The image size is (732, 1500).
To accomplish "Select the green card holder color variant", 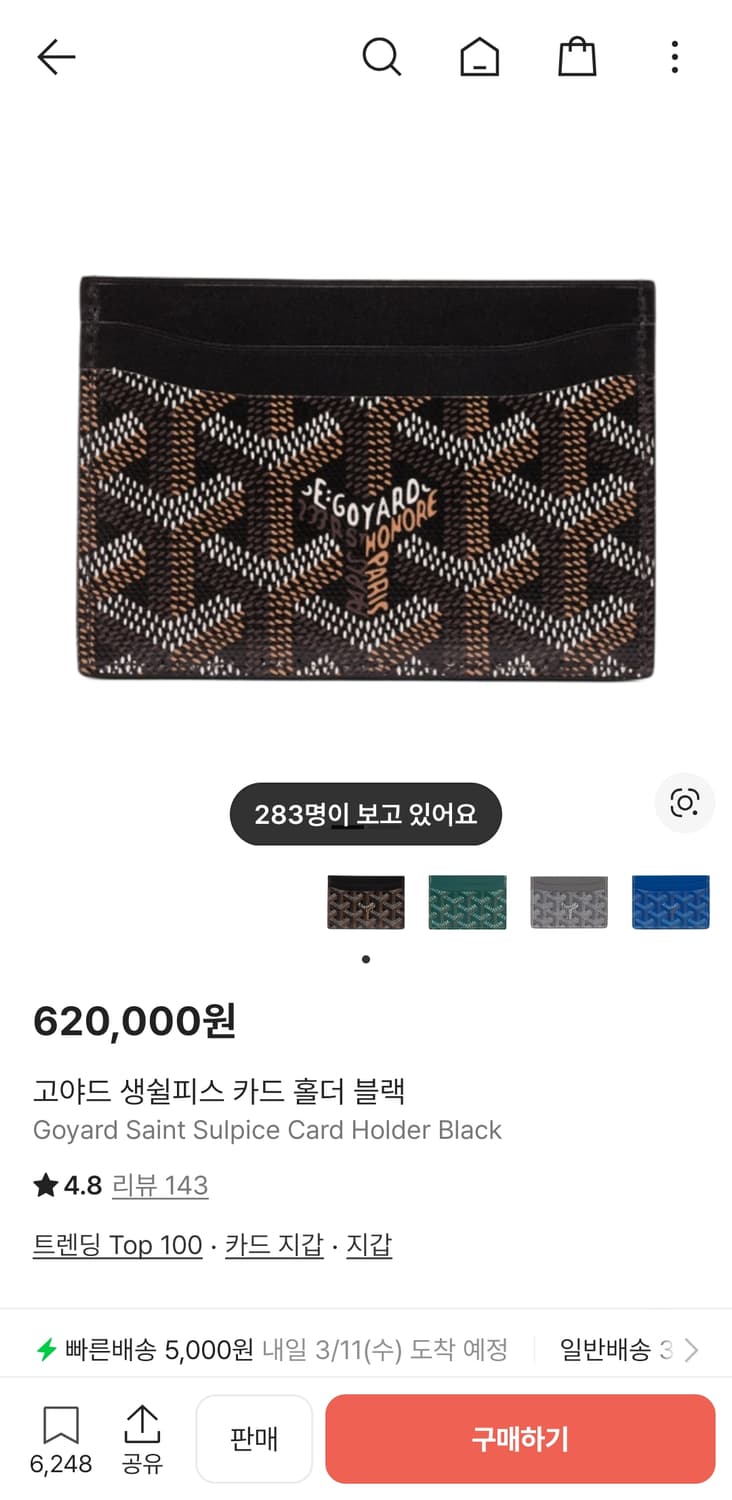I will (467, 901).
